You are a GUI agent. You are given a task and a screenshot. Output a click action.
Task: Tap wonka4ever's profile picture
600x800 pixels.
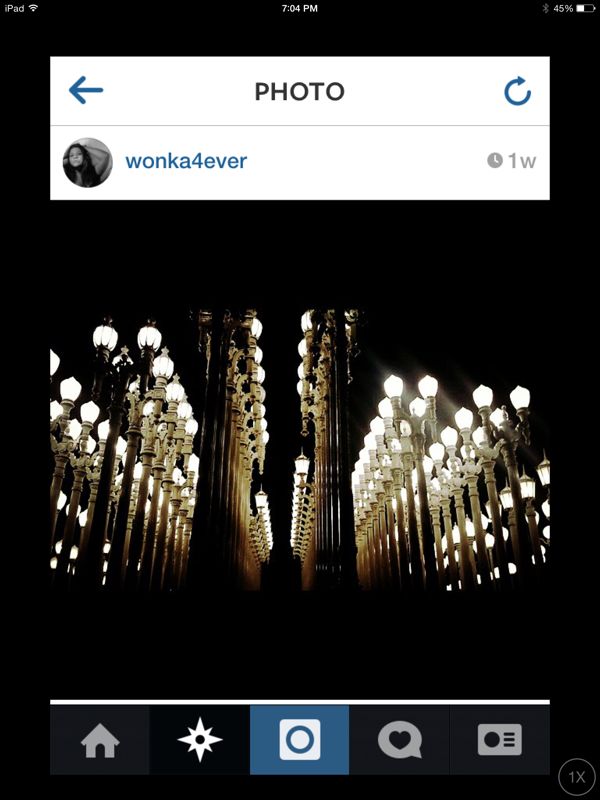click(88, 162)
